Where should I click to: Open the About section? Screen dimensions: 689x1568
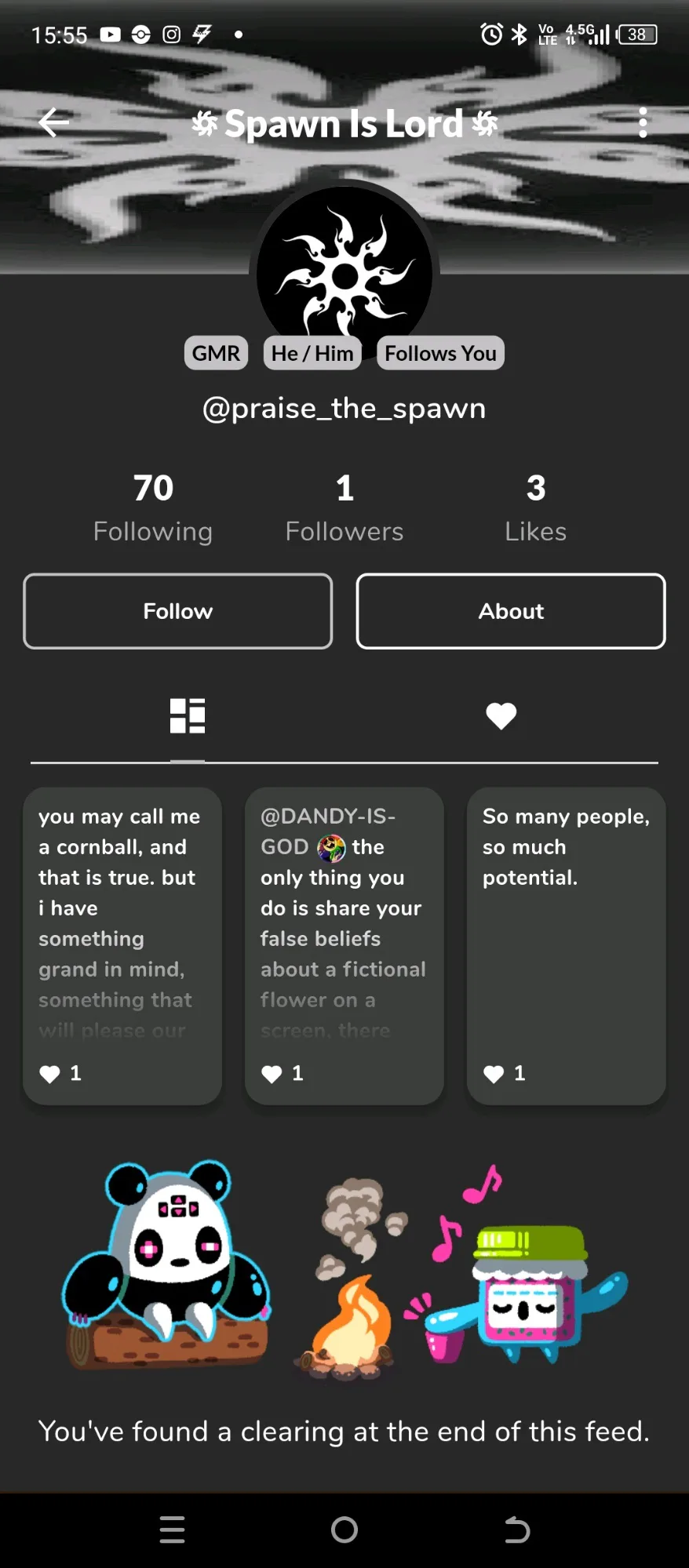click(511, 611)
